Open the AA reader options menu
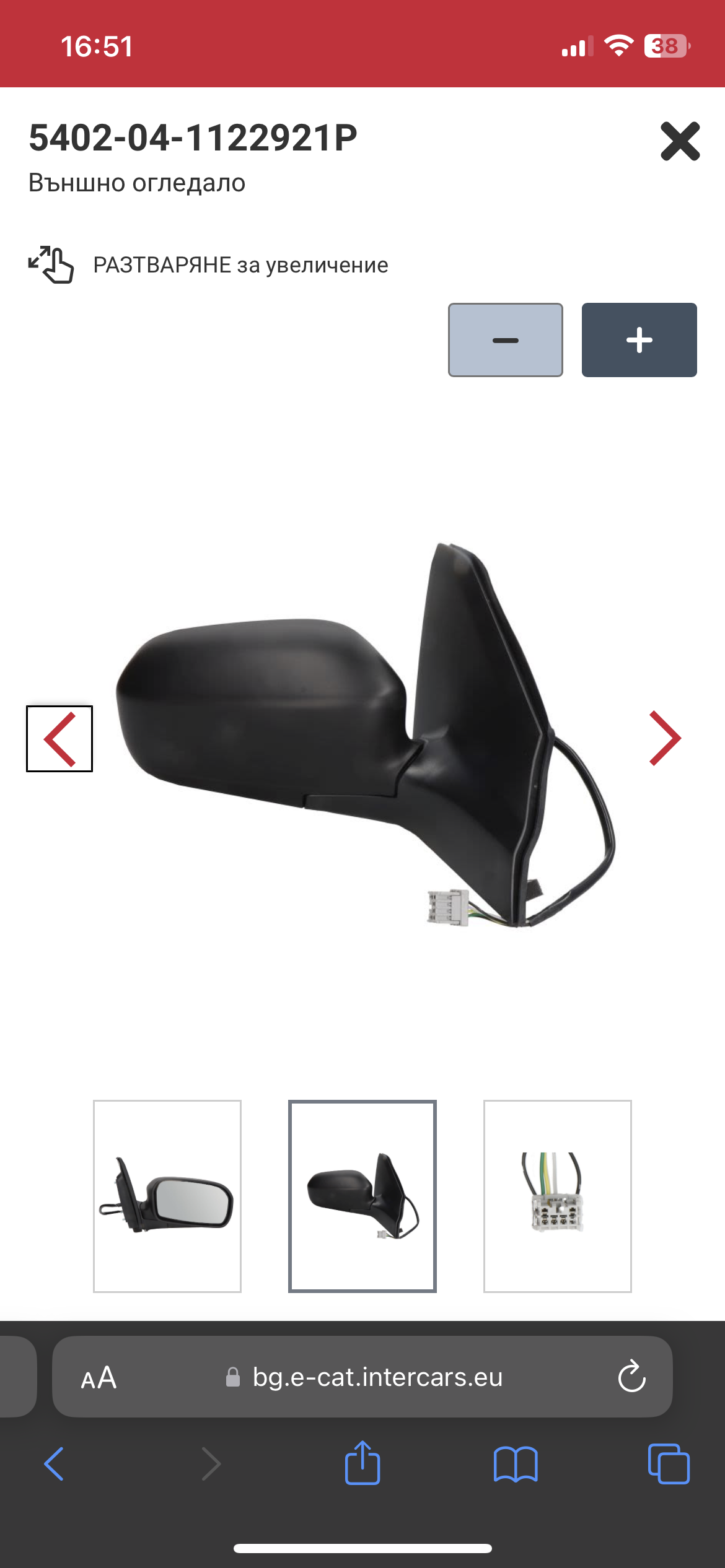This screenshot has height=1568, width=725. (99, 1378)
